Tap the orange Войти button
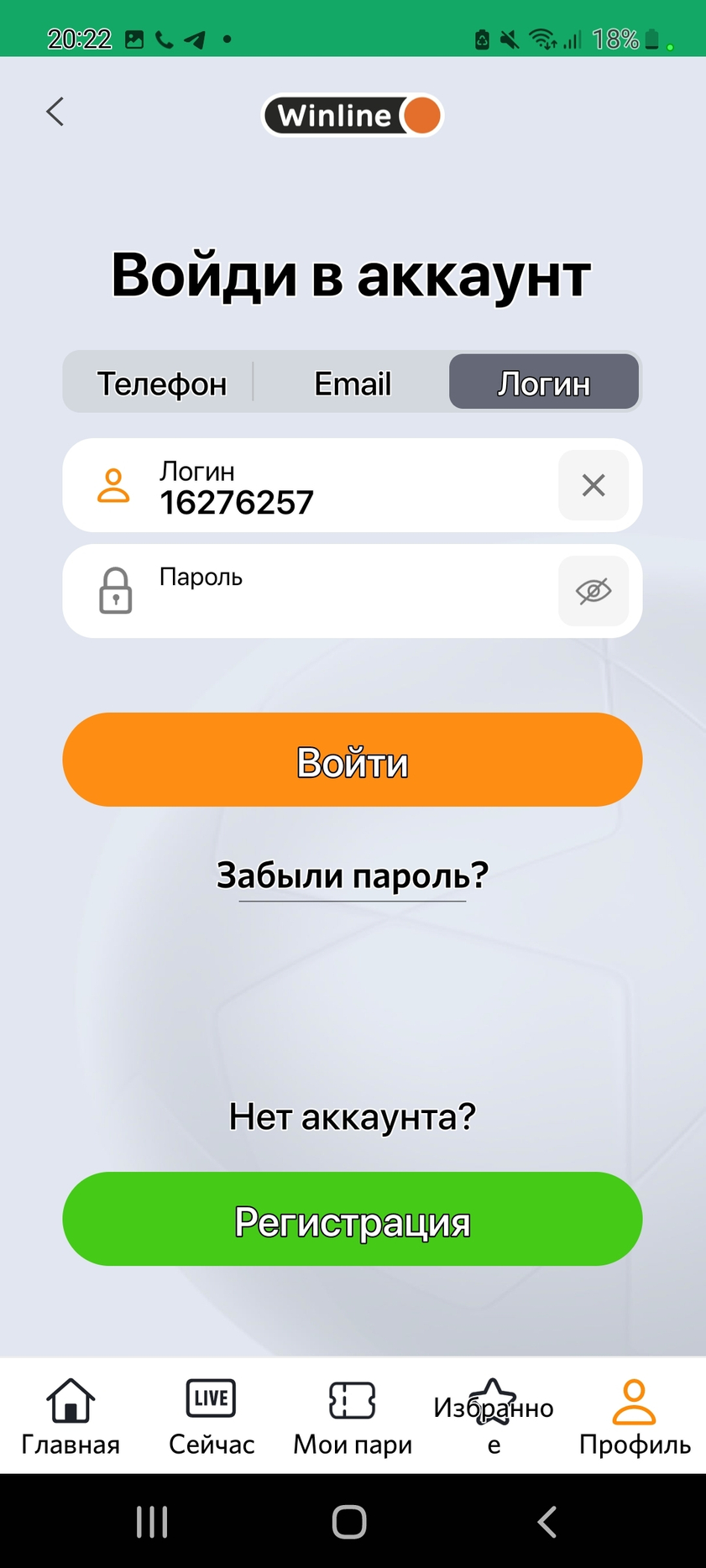The height and width of the screenshot is (1568, 706). coord(353,760)
